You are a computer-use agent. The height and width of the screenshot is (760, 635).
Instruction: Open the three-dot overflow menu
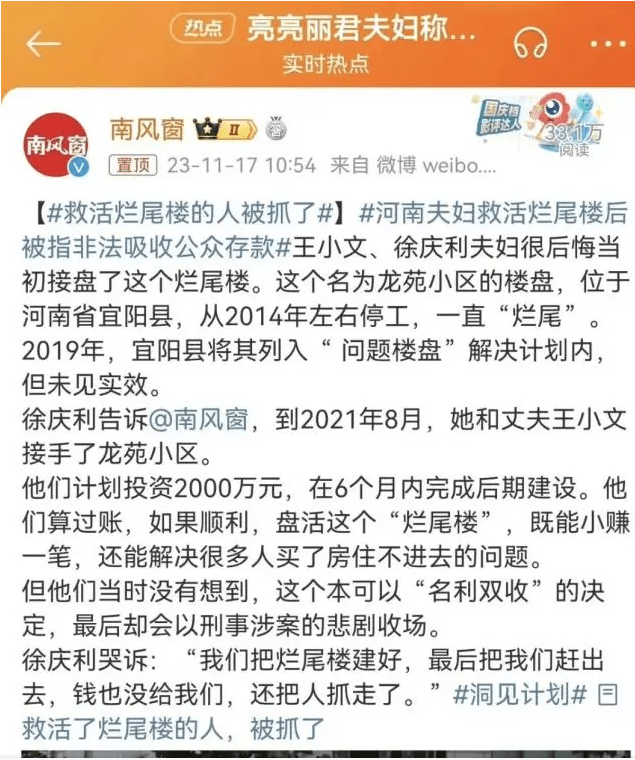[604, 43]
